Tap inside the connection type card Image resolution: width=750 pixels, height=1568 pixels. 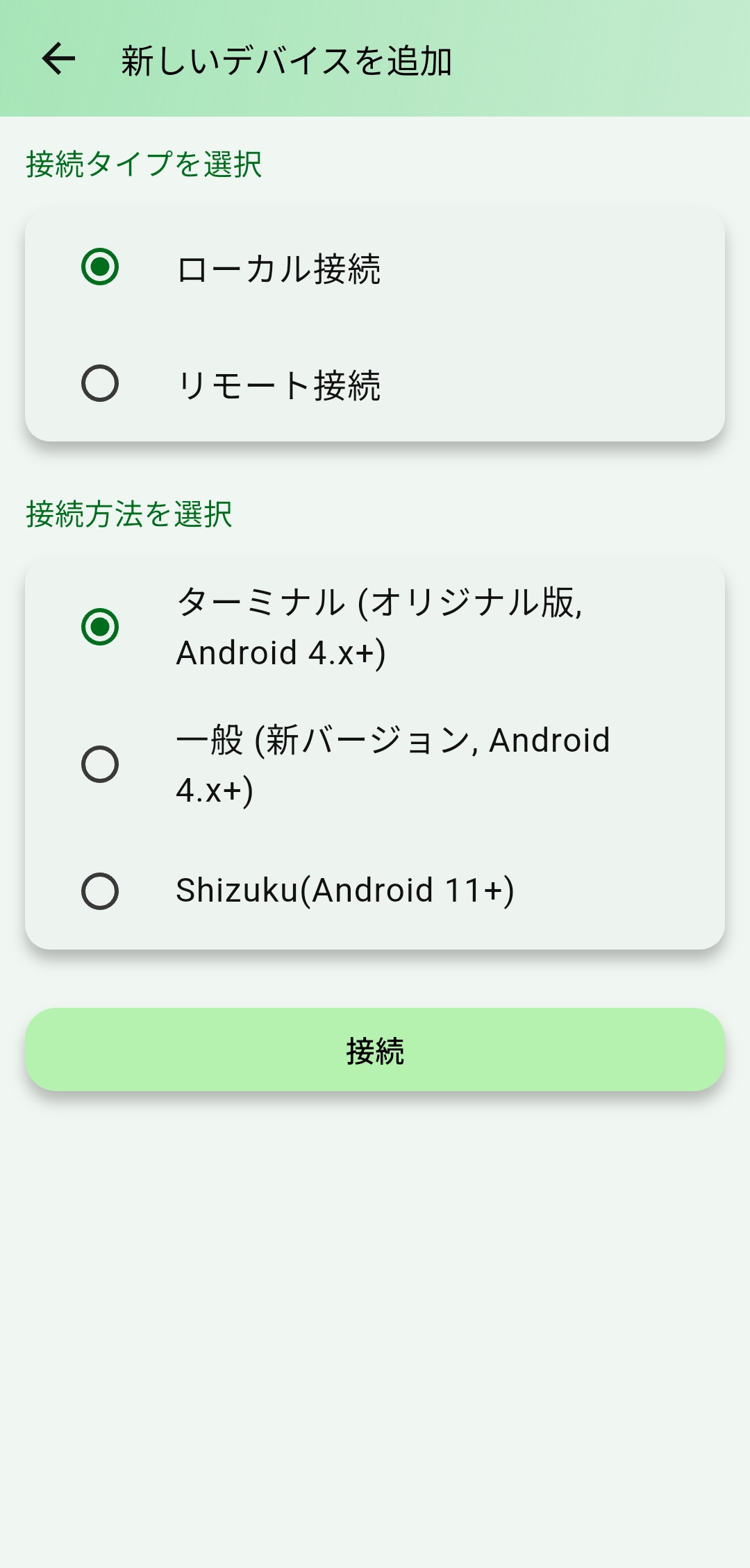(x=375, y=326)
